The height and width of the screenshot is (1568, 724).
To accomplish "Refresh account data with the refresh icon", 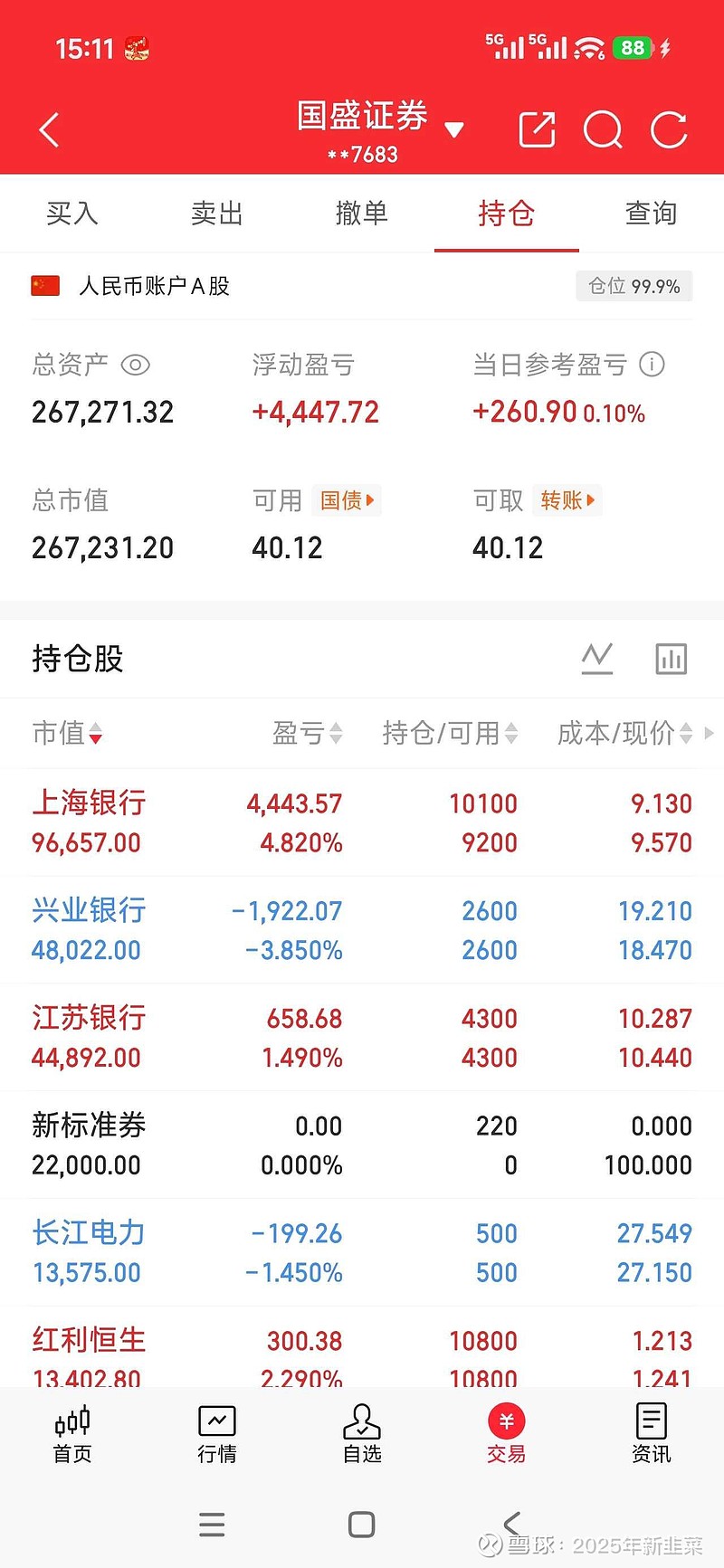I will pyautogui.click(x=669, y=129).
